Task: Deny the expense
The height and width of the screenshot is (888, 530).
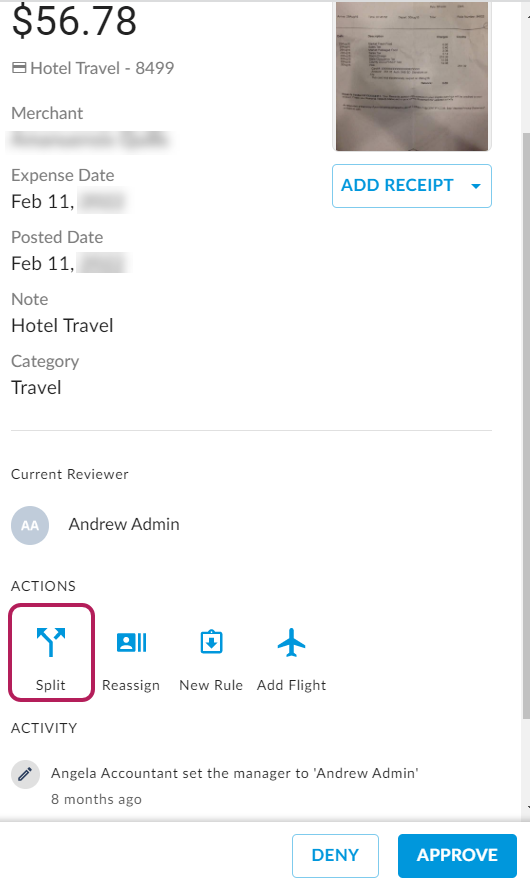Action: tap(335, 855)
